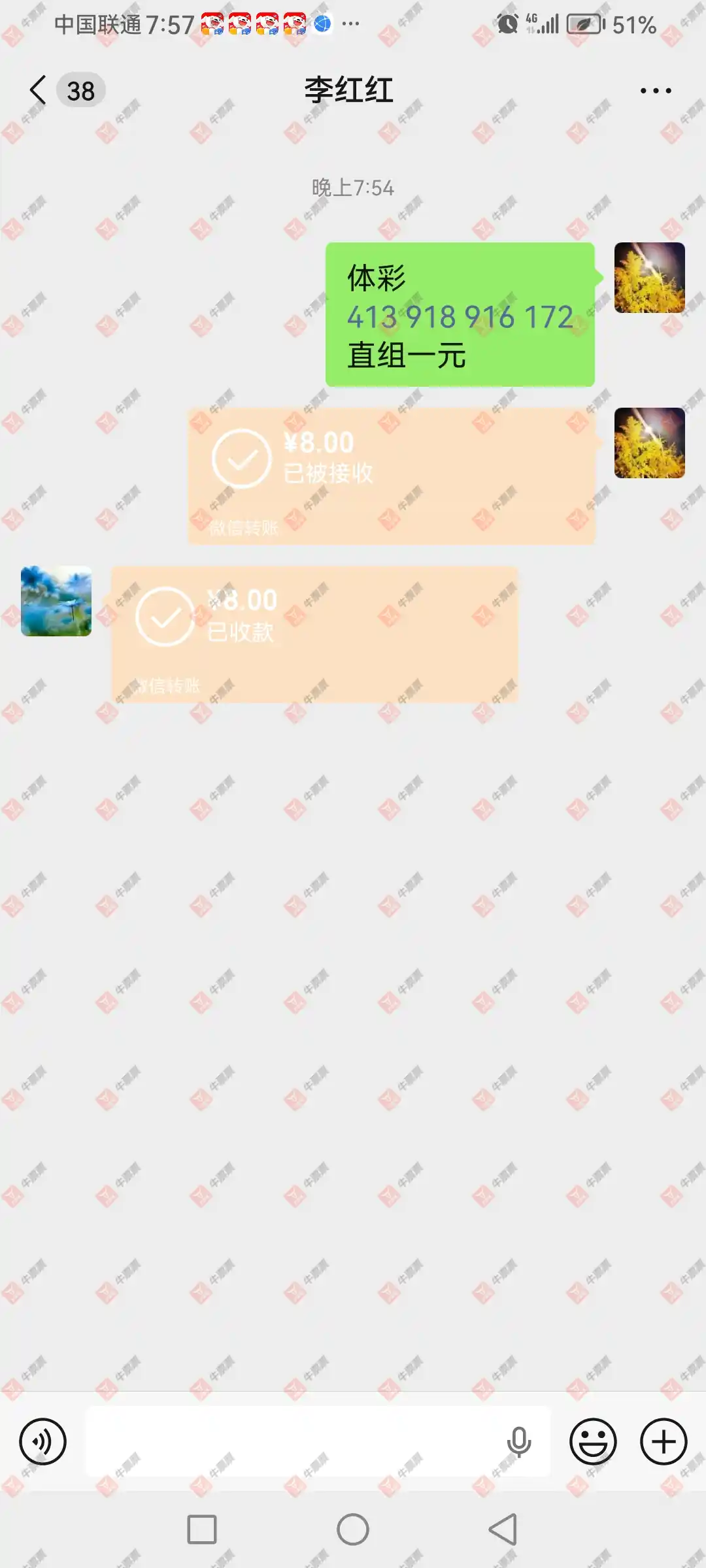Screen dimensions: 706x1568
Task: Open the chat info overflow menu
Action: (655, 91)
